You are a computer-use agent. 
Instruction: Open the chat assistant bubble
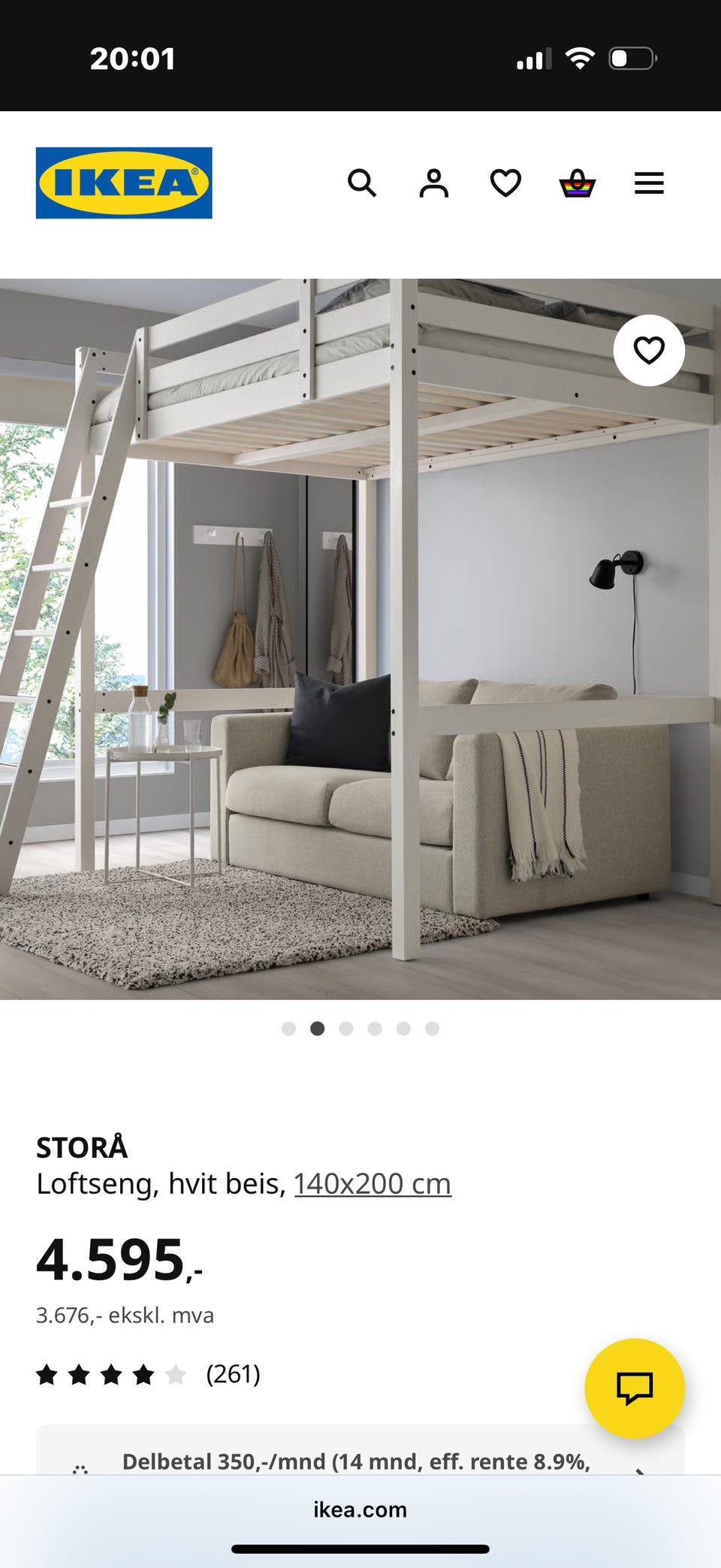633,1387
